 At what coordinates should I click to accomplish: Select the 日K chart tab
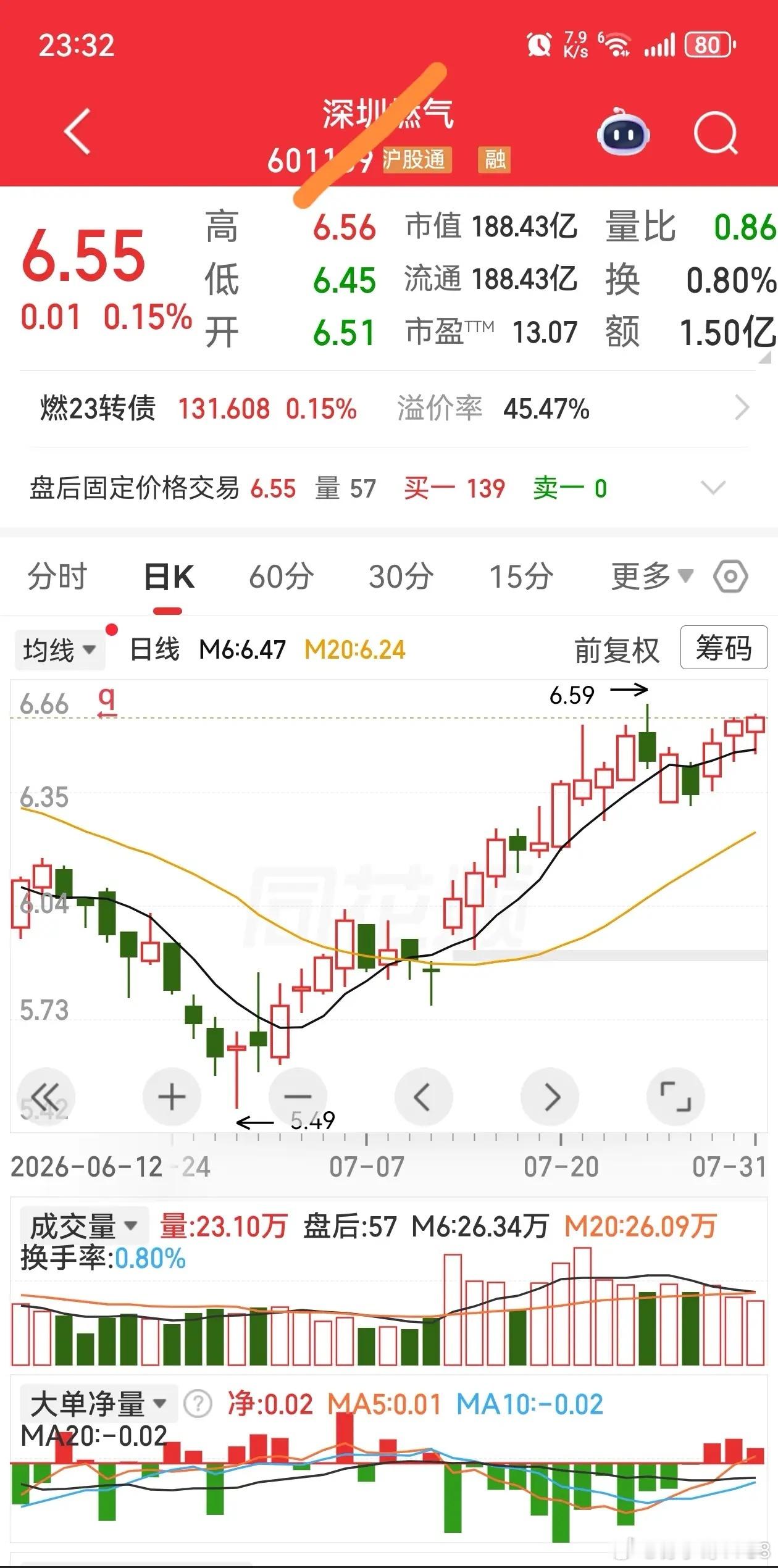169,577
